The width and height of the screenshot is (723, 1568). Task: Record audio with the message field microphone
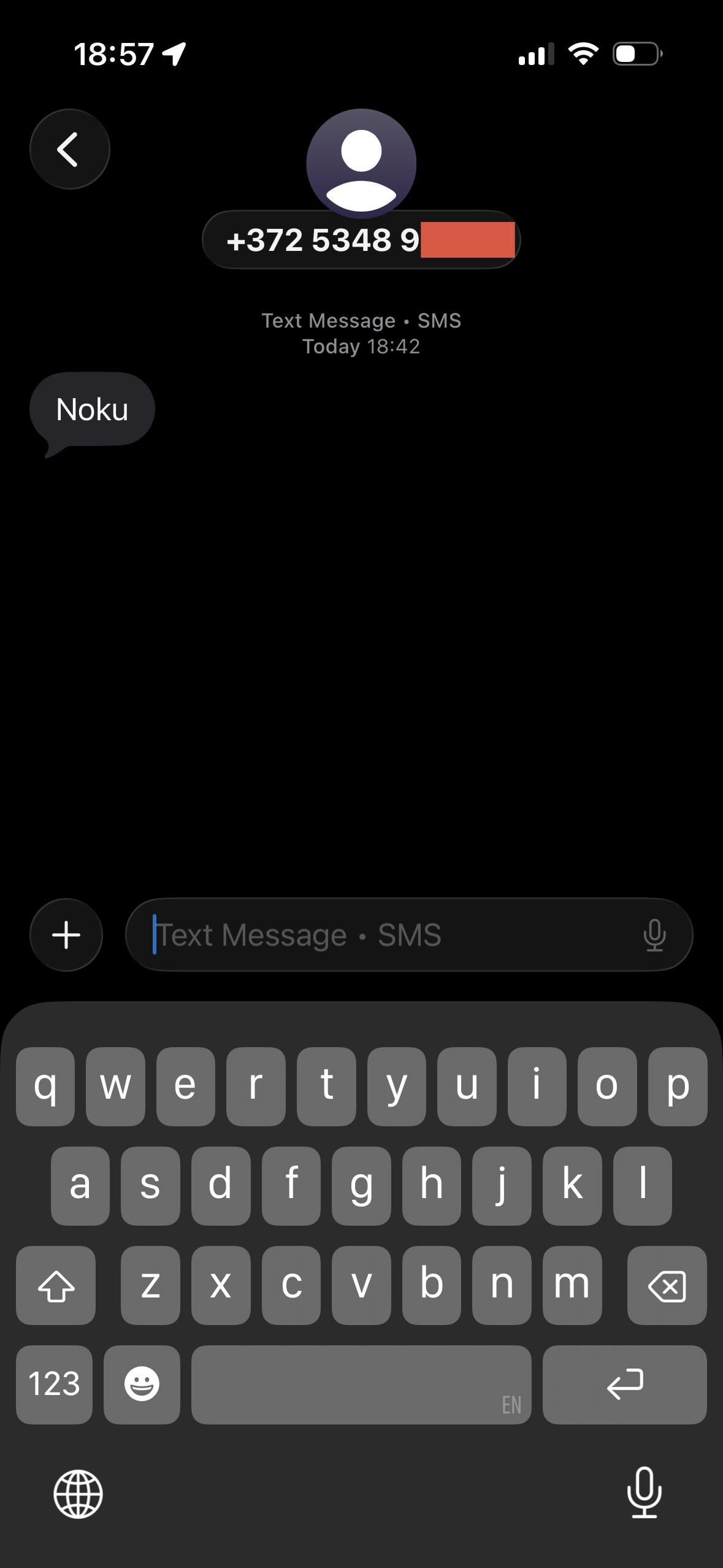click(x=654, y=935)
